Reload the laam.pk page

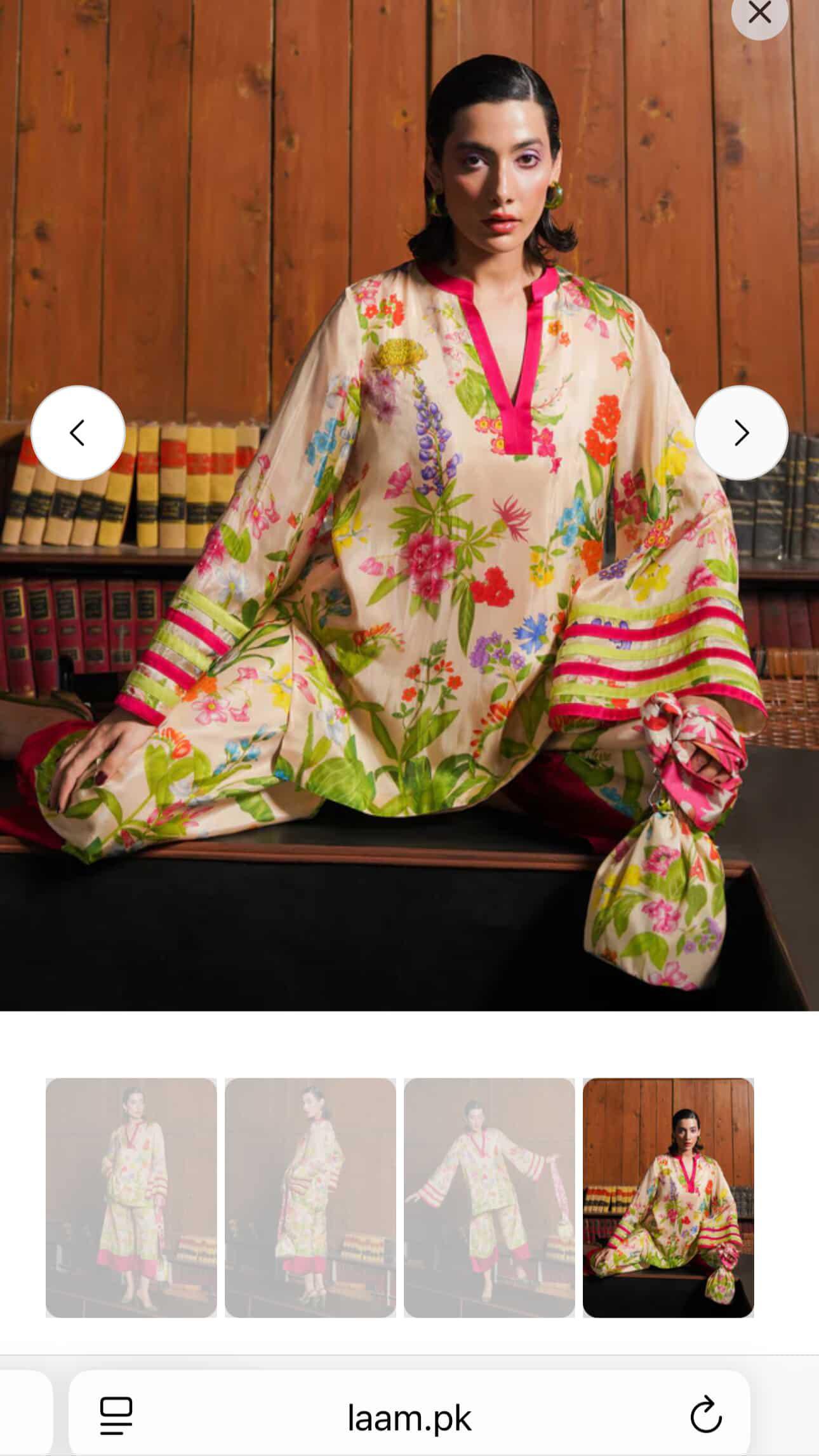(705, 1415)
